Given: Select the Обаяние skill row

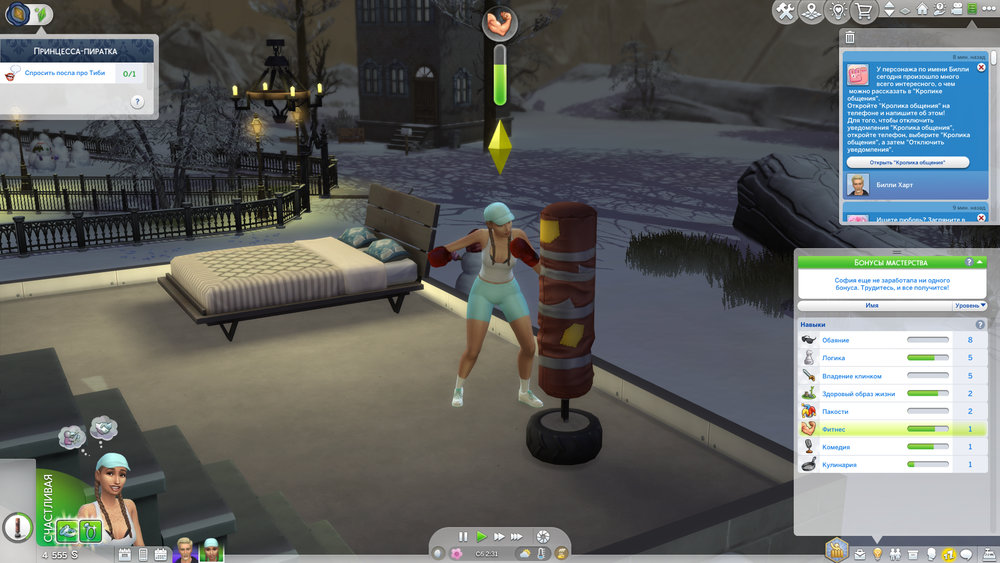Looking at the screenshot, I should coord(892,340).
